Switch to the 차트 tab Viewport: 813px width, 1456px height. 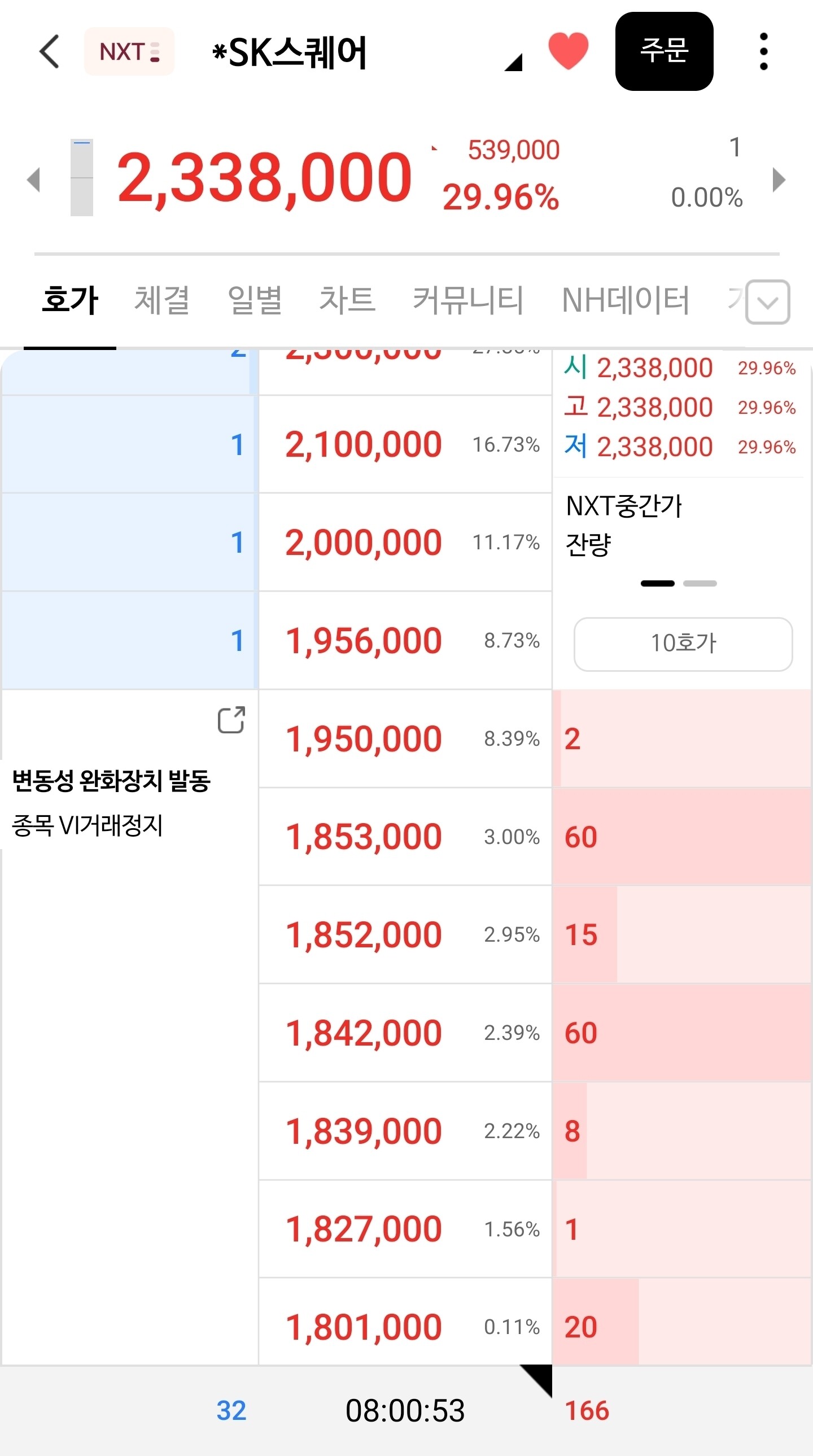[x=348, y=300]
